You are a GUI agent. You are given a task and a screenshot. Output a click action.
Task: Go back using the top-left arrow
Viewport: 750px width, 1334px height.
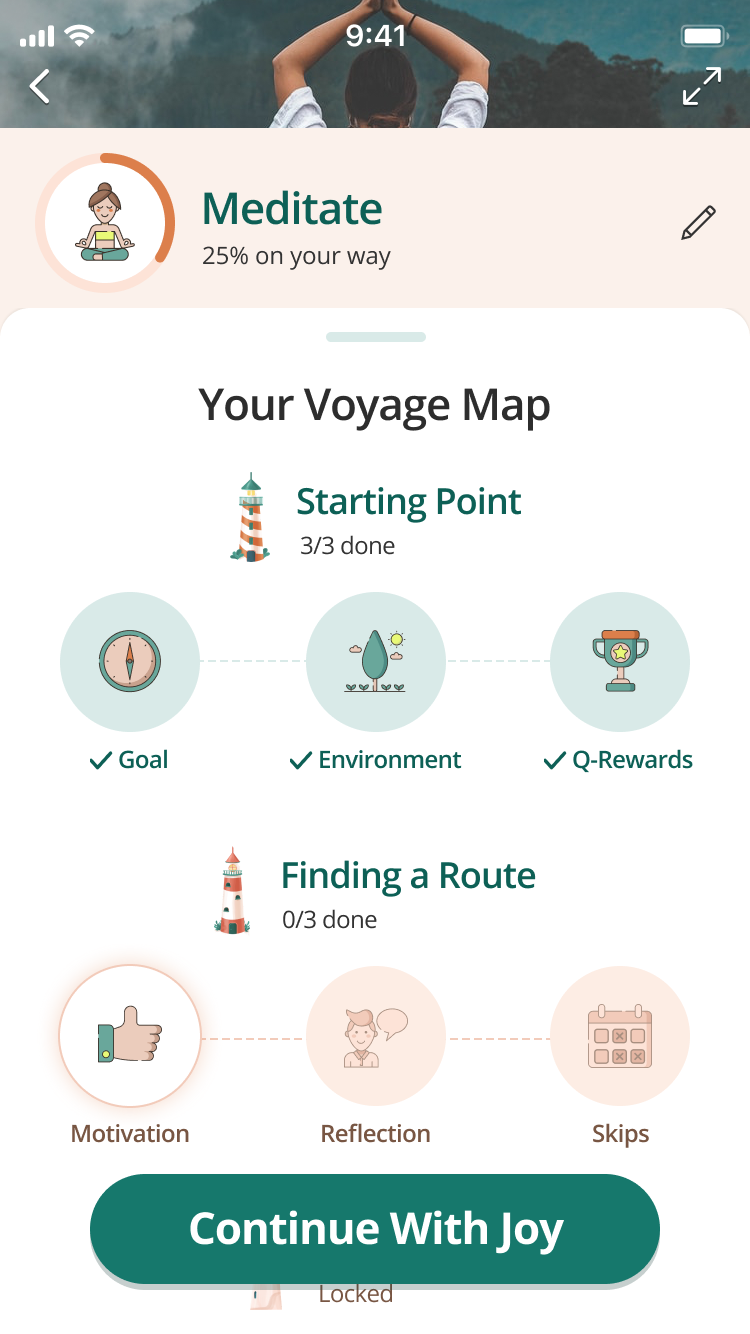pyautogui.click(x=40, y=87)
